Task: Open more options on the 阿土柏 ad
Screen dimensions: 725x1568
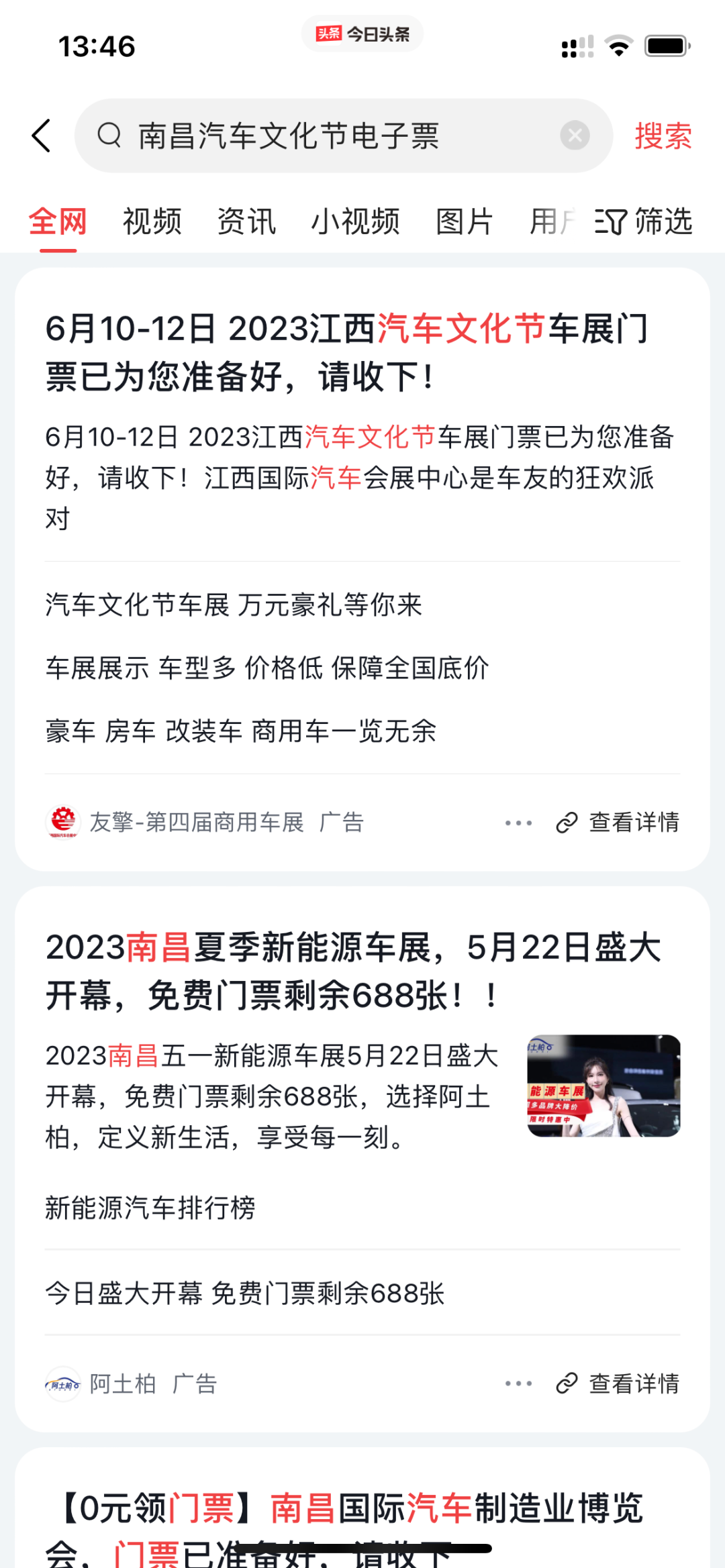Action: tap(518, 1383)
